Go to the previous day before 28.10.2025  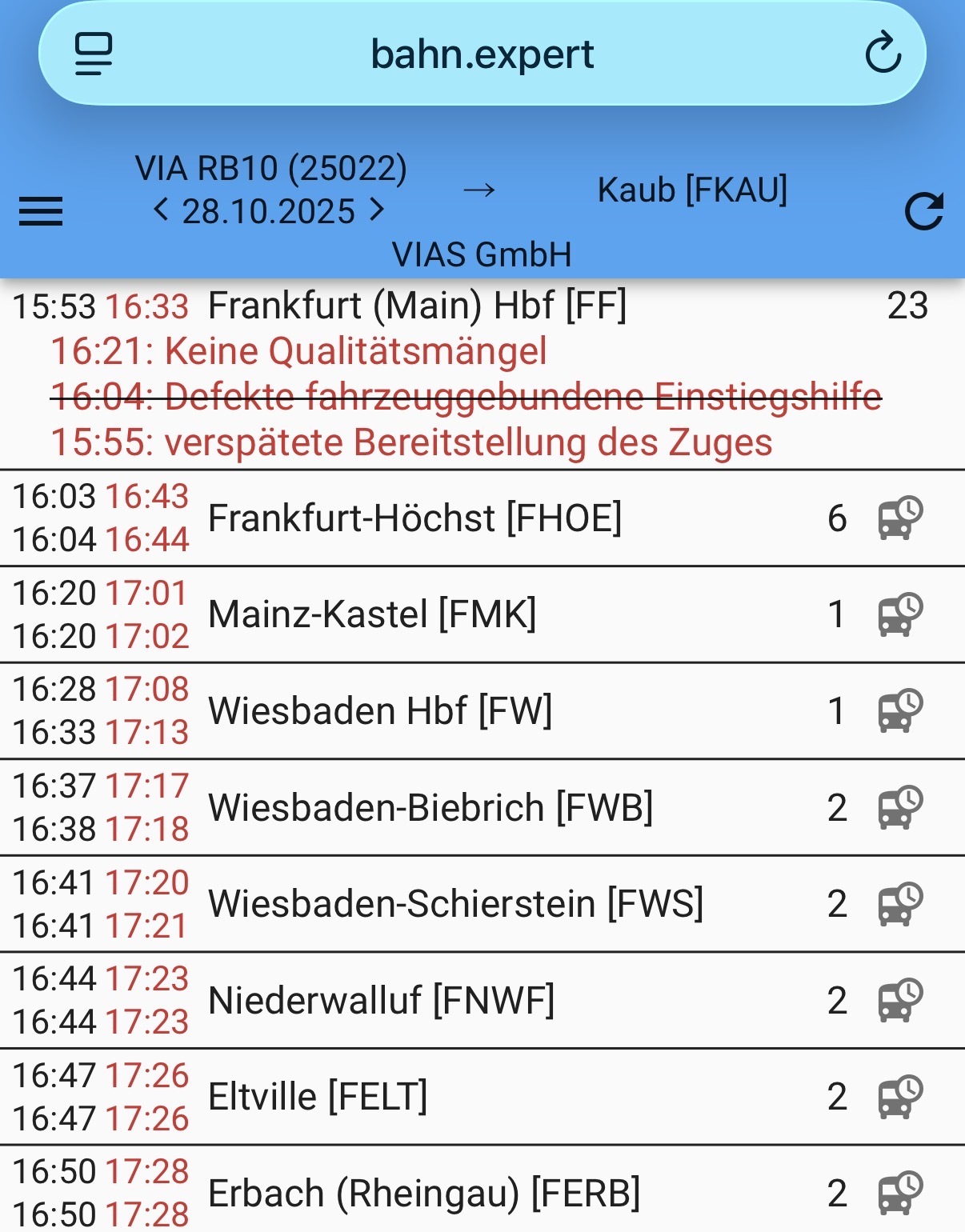[161, 210]
